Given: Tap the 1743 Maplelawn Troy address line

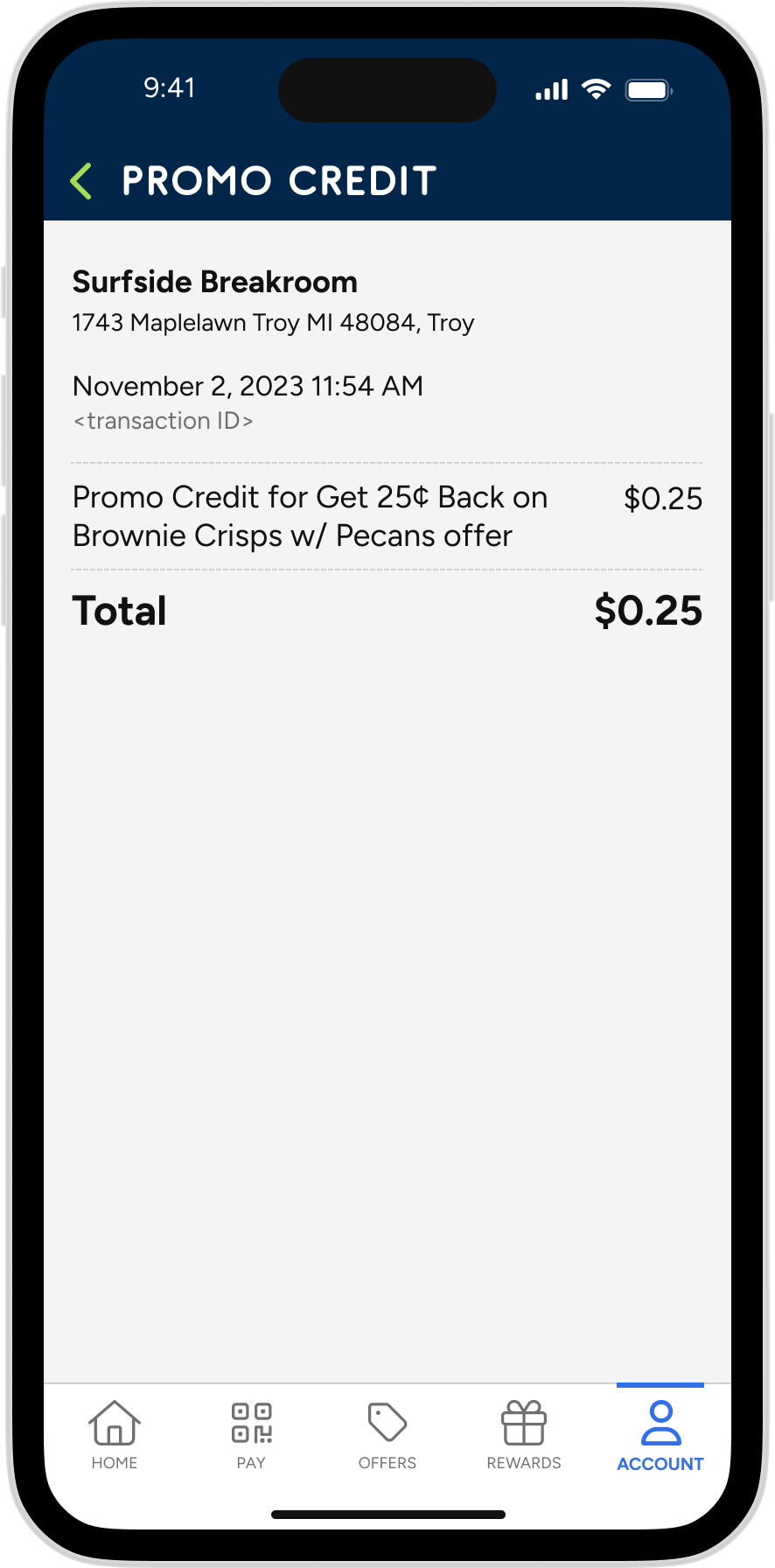Looking at the screenshot, I should click(x=273, y=323).
